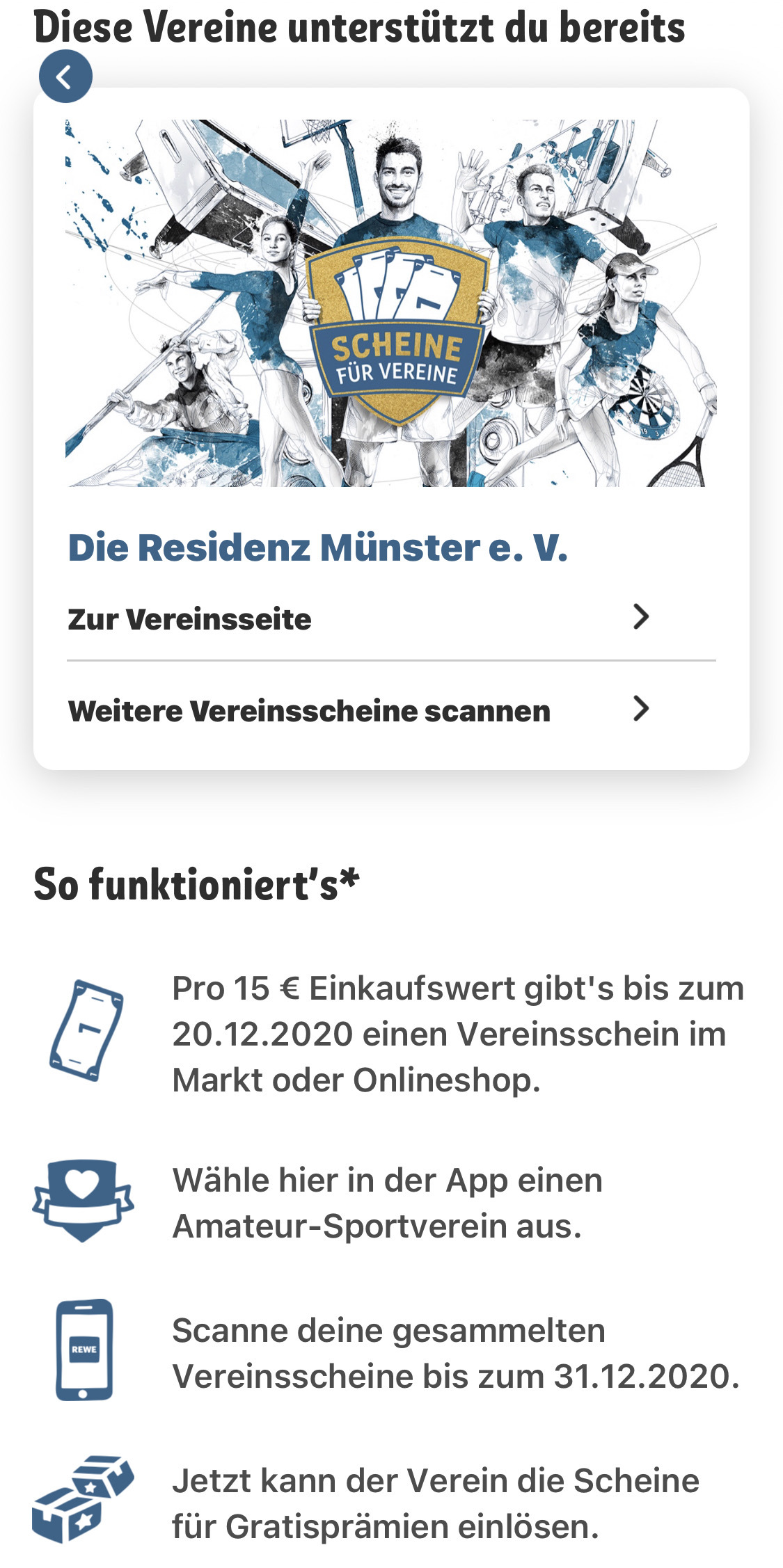Go back with the round arrow button
Viewport: 783px width, 1568px height.
click(x=65, y=77)
